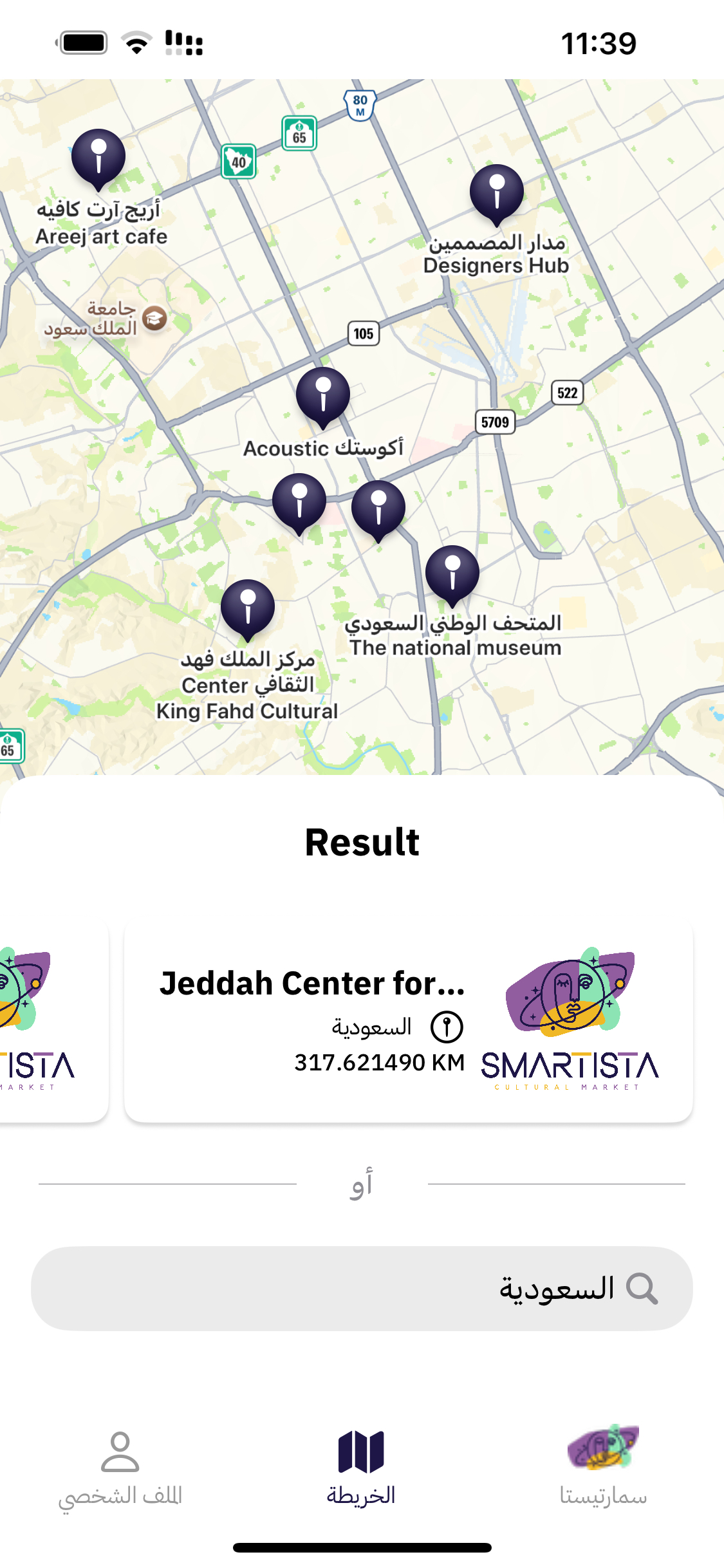Open the Jeddah Center result card

pos(408,1020)
